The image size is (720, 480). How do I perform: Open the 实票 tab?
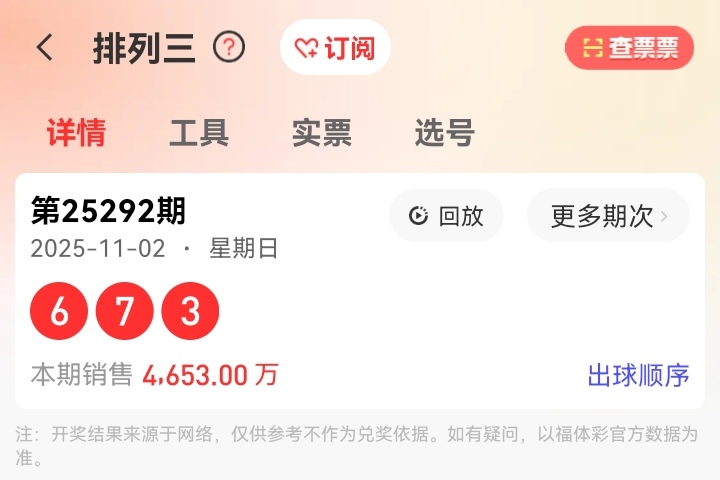(x=321, y=133)
